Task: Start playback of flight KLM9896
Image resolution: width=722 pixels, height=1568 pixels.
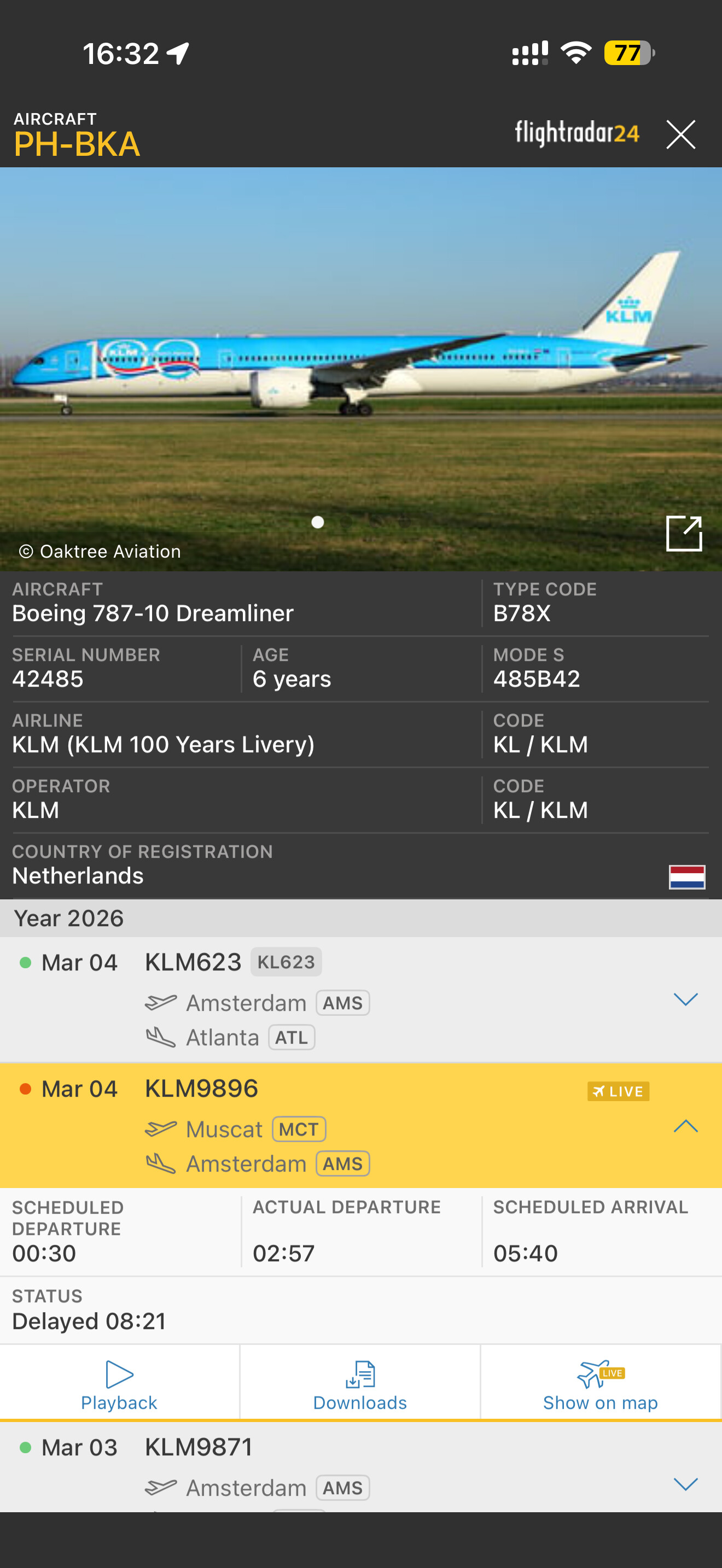Action: [x=119, y=1383]
